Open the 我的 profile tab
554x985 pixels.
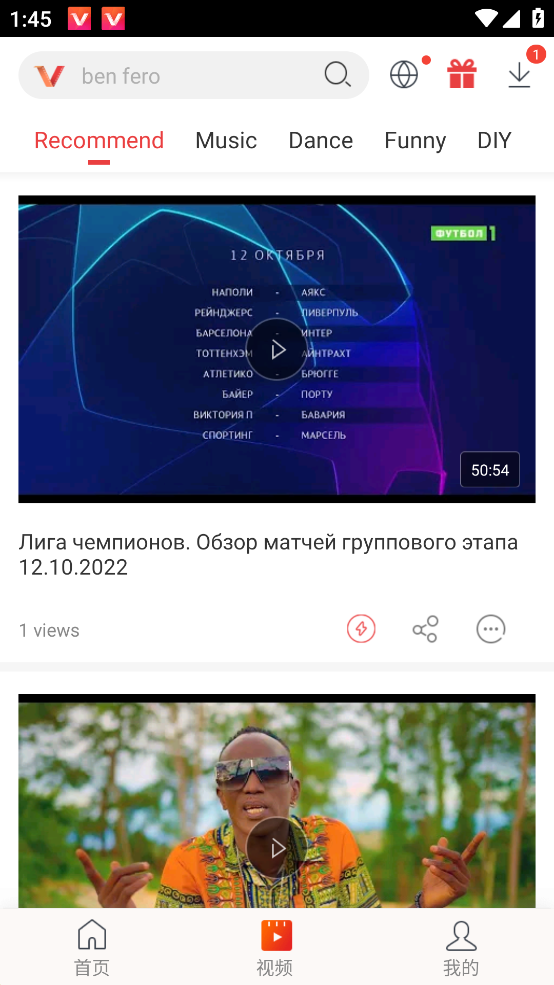click(x=461, y=947)
